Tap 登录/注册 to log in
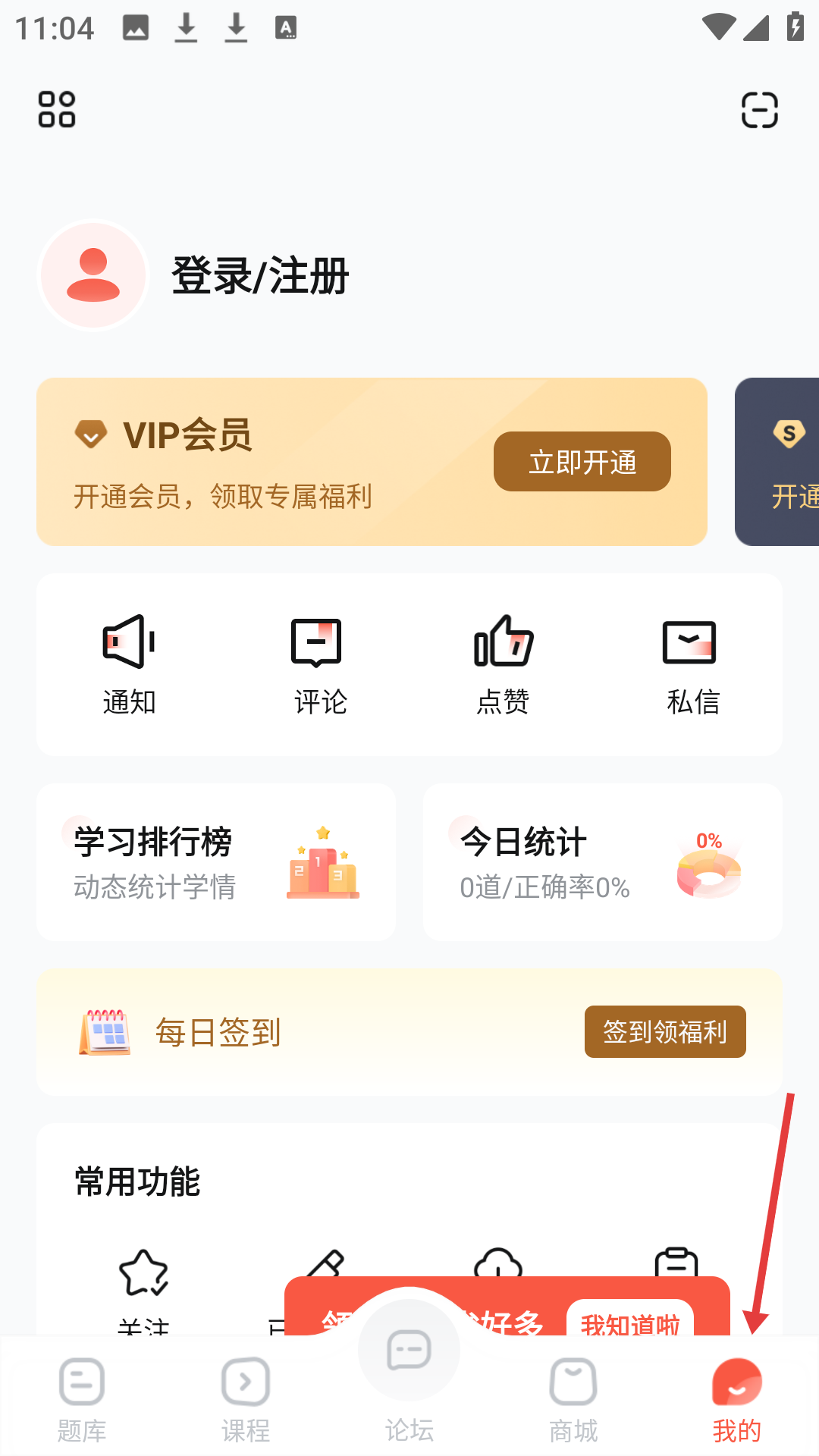 coord(259,275)
